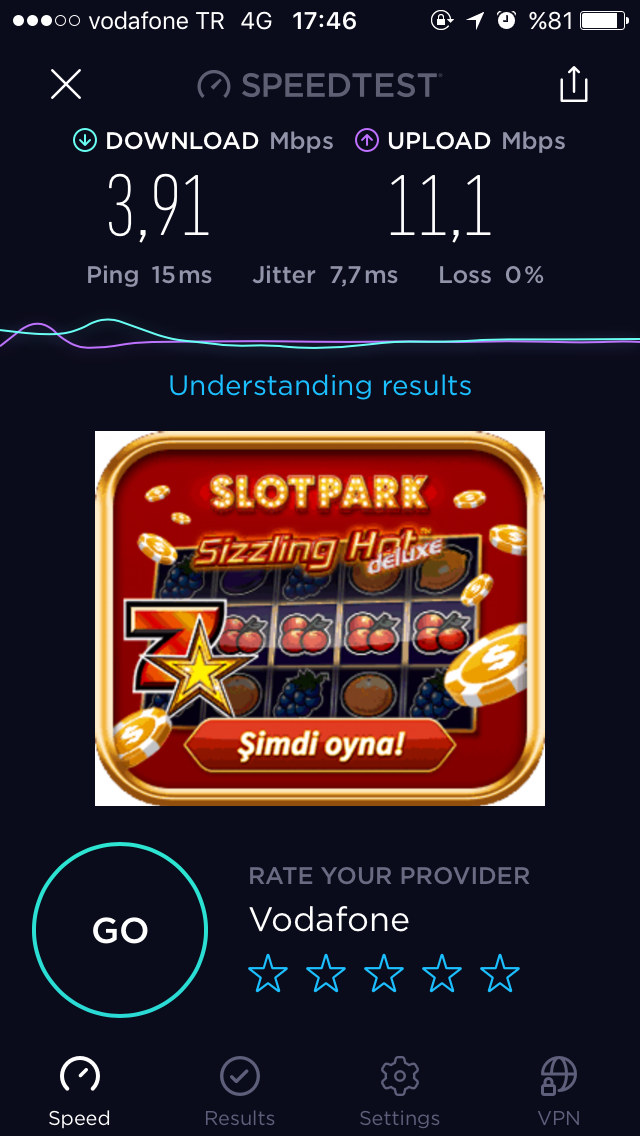Share the speed test result
This screenshot has width=640, height=1136.
(573, 84)
